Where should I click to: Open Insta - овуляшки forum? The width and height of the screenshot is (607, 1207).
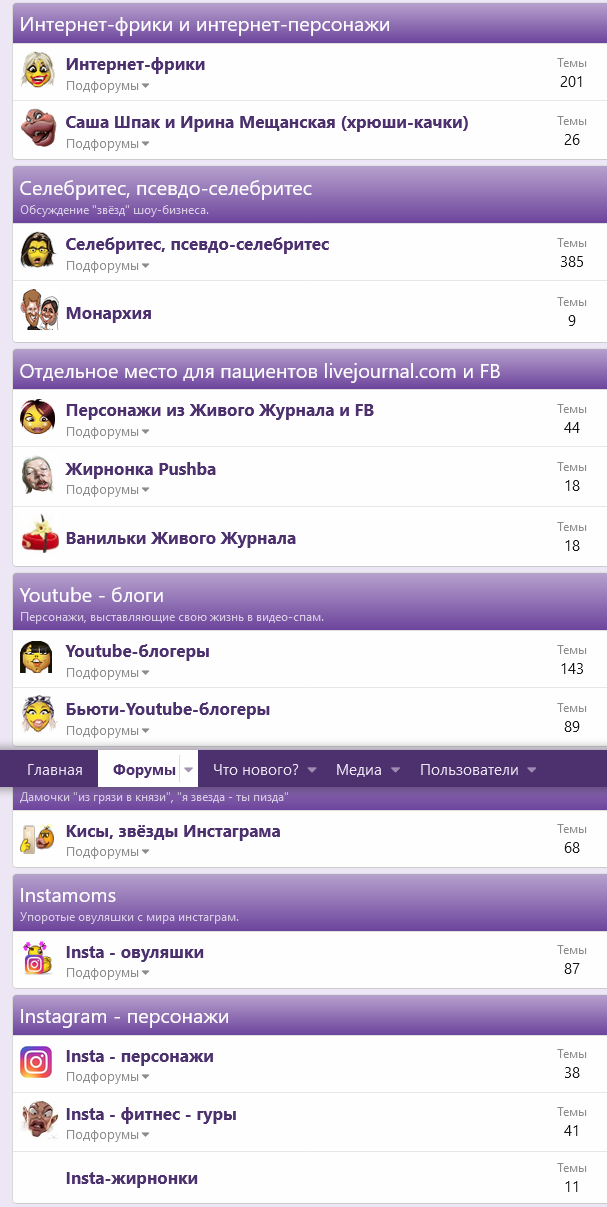coord(135,952)
